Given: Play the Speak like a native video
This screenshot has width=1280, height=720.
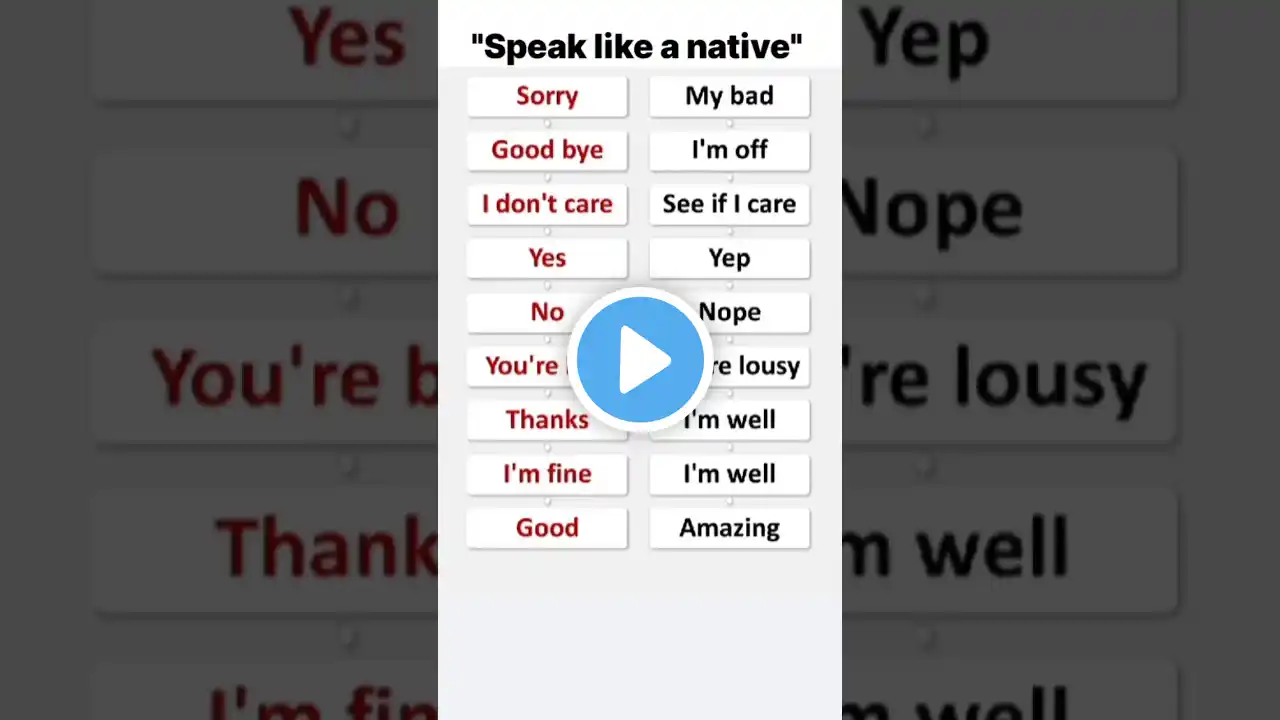Looking at the screenshot, I should click(640, 359).
